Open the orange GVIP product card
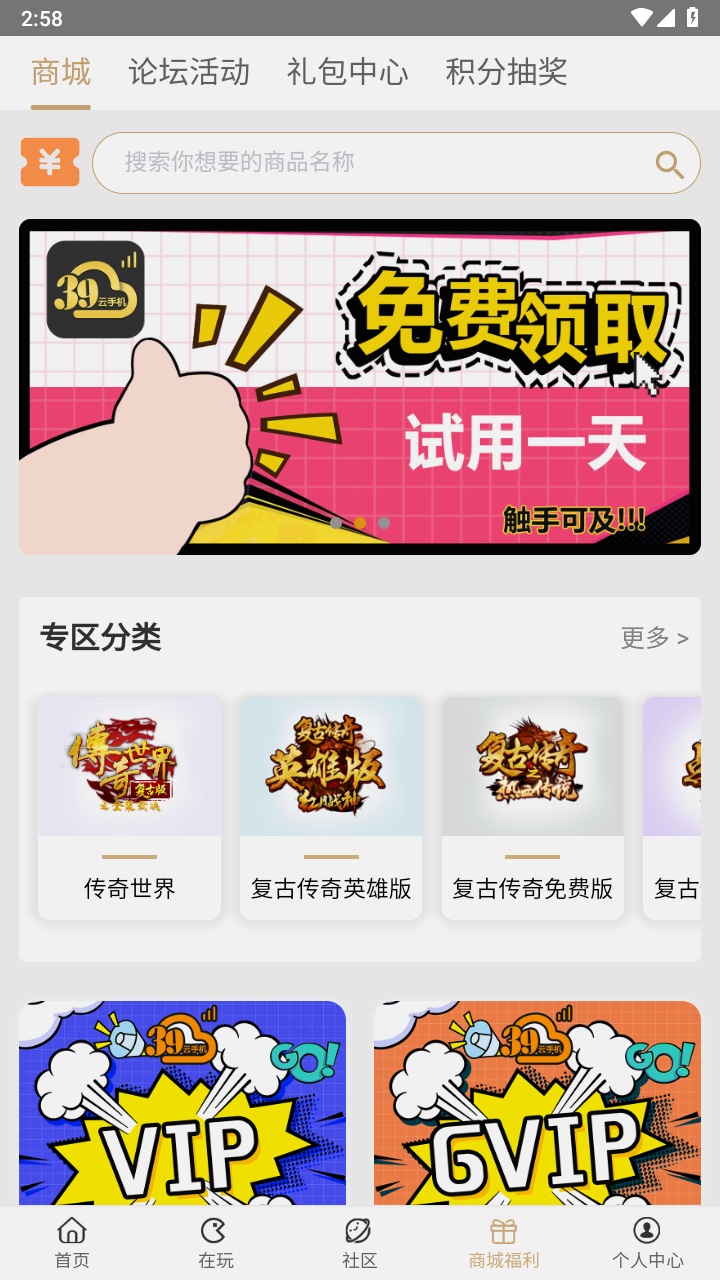Image resolution: width=720 pixels, height=1280 pixels. [537, 1103]
